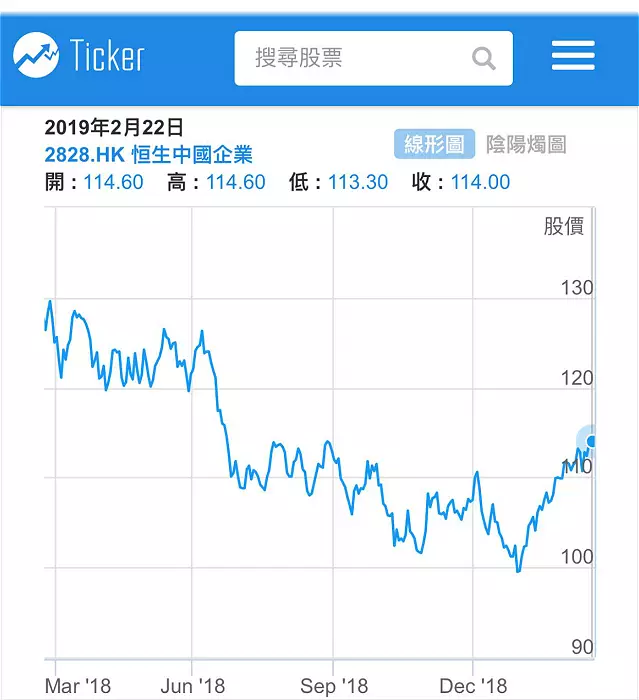Screen dimensions: 639x700
Task: Select the 線形圖 line chart view
Action: 434,145
